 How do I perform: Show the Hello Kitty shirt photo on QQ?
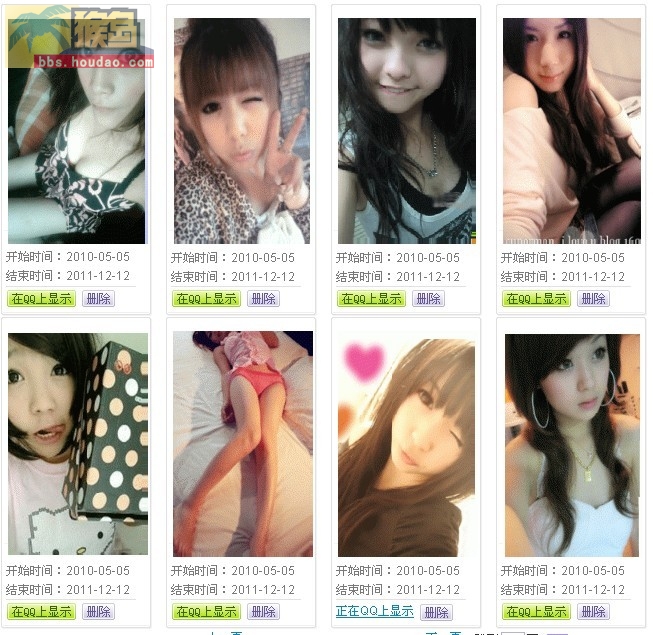[x=41, y=611]
